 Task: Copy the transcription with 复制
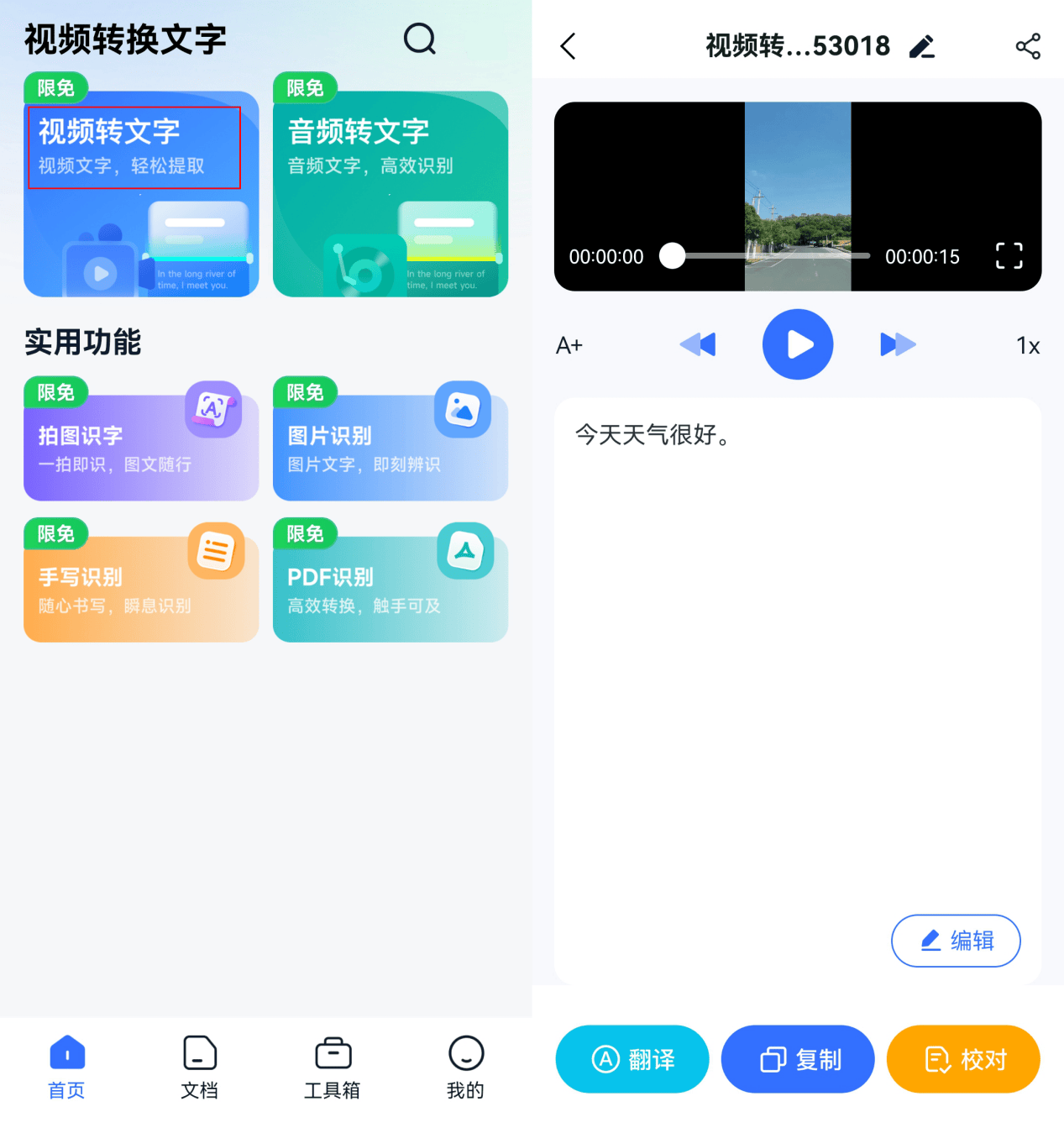tap(797, 1059)
